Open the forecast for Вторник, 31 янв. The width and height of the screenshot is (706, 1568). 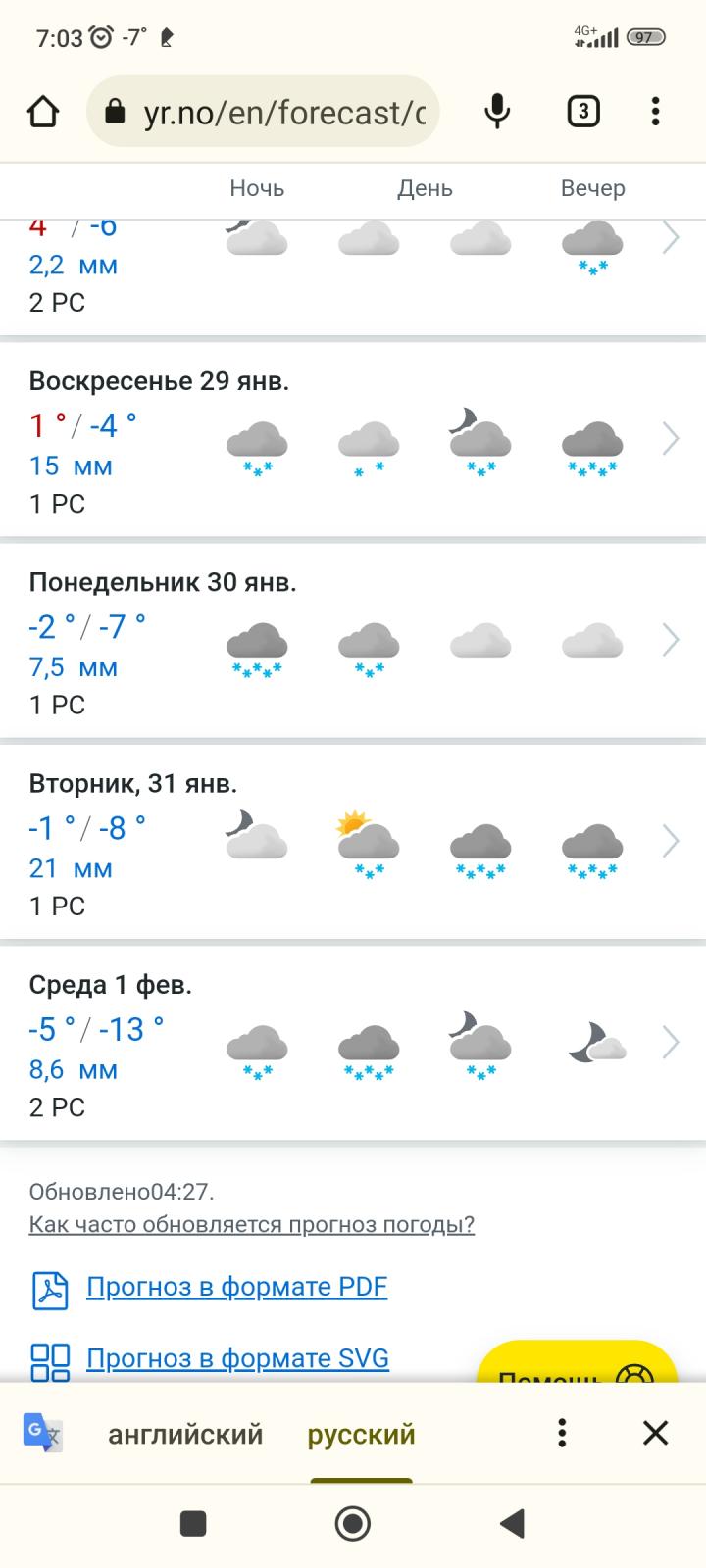click(x=353, y=842)
